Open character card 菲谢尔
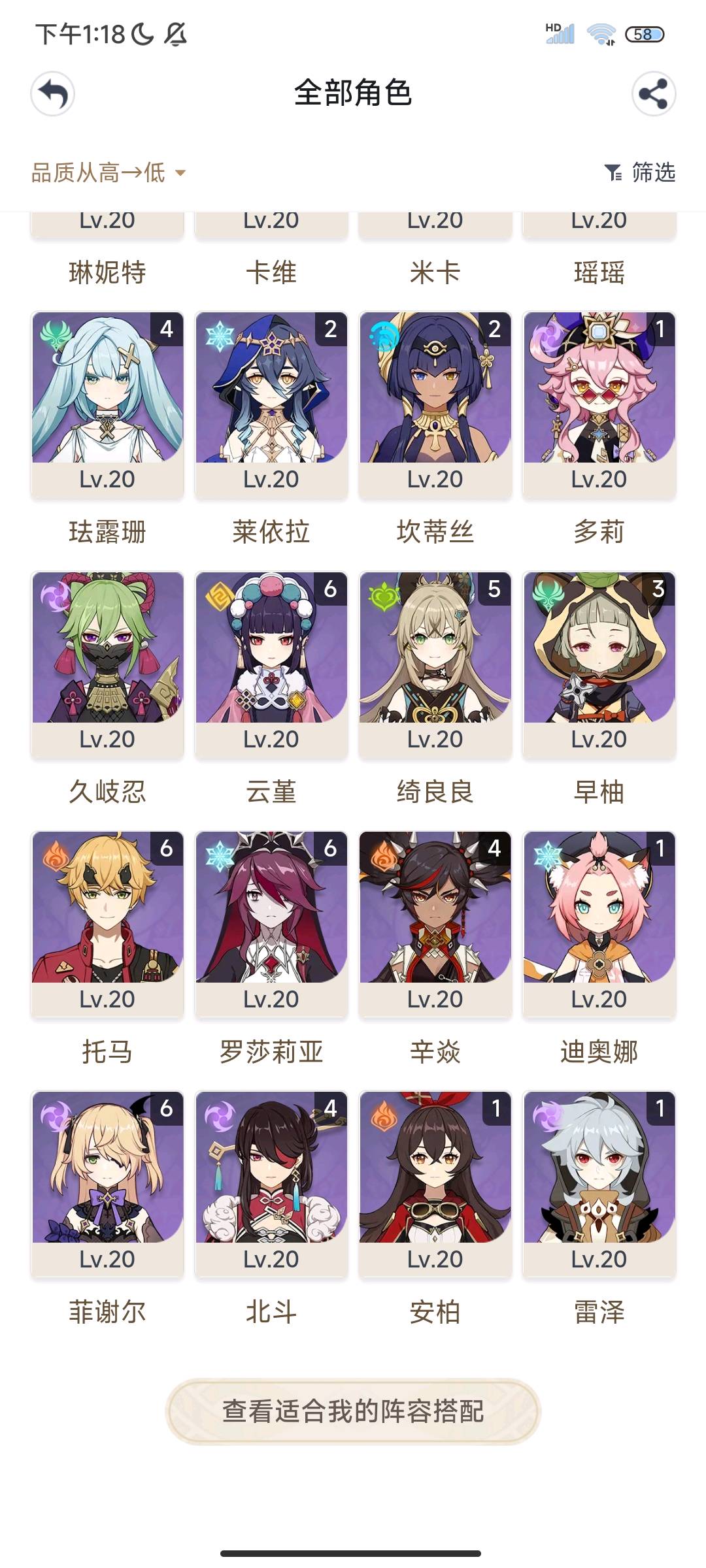Image resolution: width=706 pixels, height=1568 pixels. 107,1185
